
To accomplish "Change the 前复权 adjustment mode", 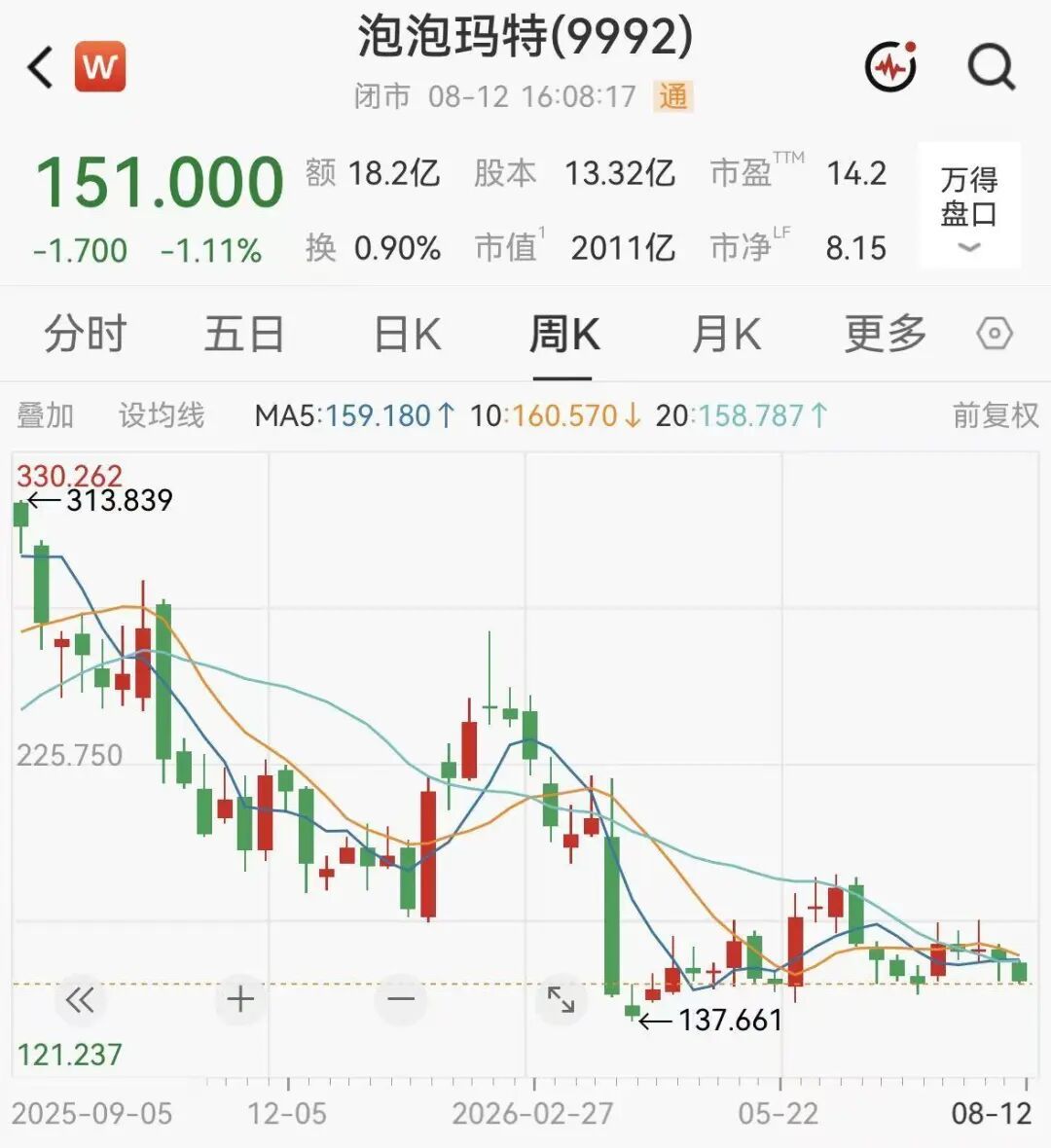I will (996, 415).
